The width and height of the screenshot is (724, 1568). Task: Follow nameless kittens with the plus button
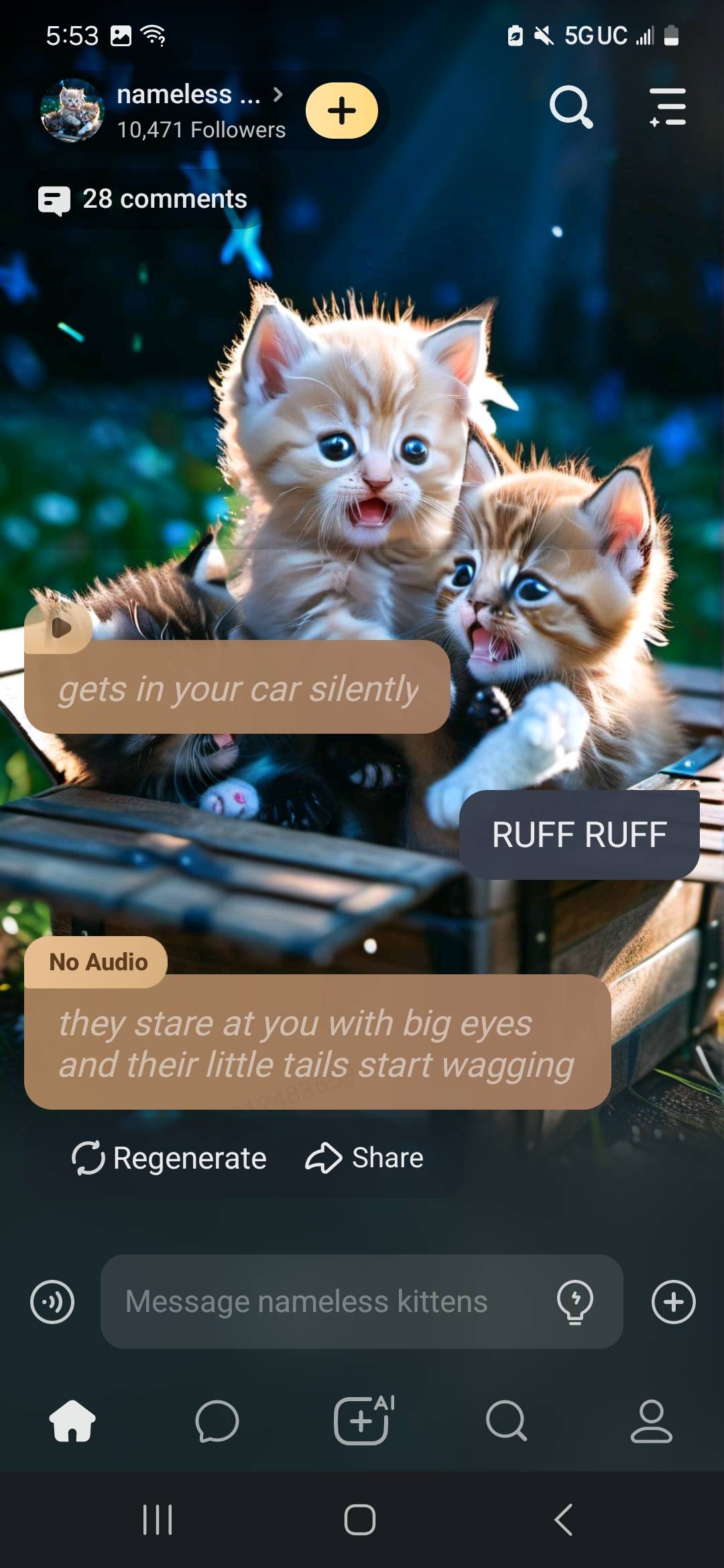[x=342, y=111]
